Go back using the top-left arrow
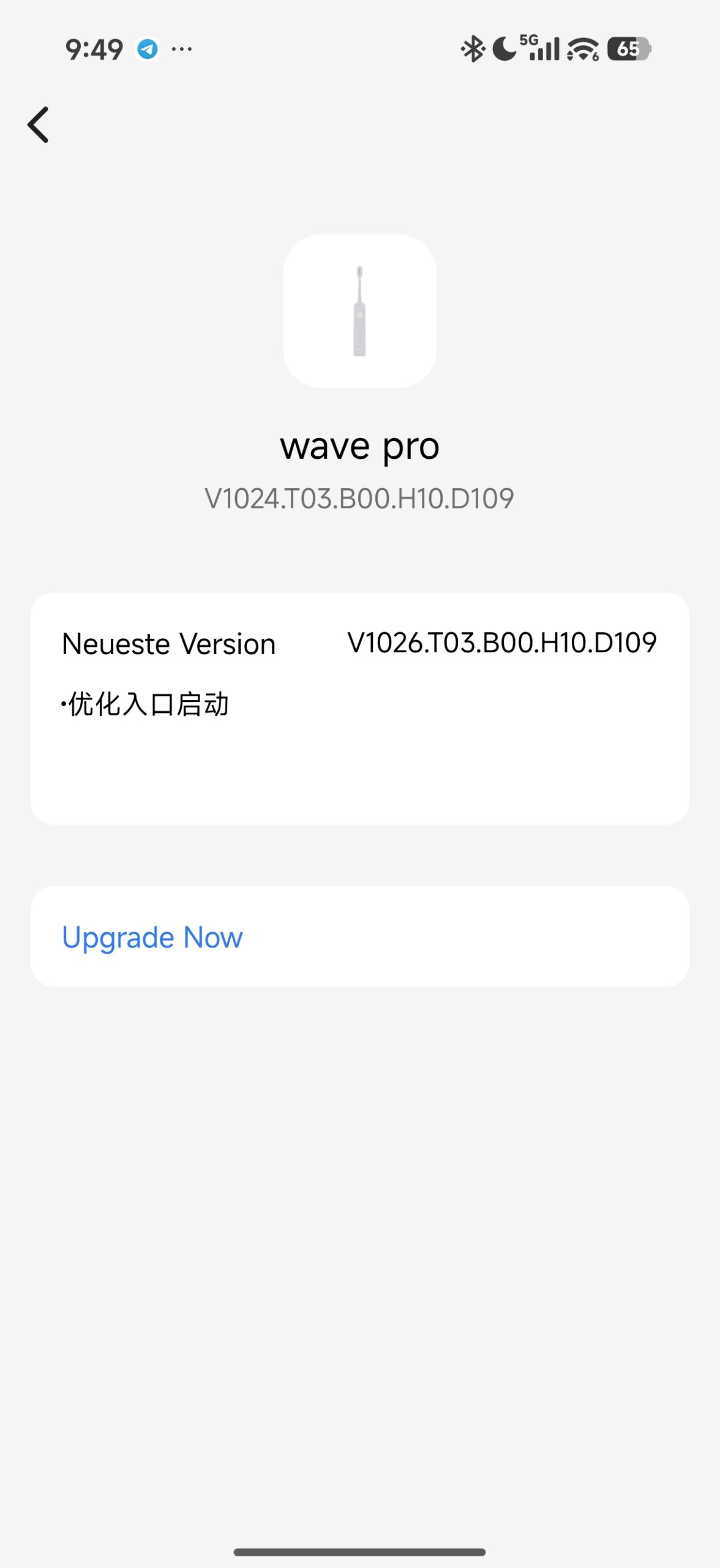 pyautogui.click(x=39, y=125)
